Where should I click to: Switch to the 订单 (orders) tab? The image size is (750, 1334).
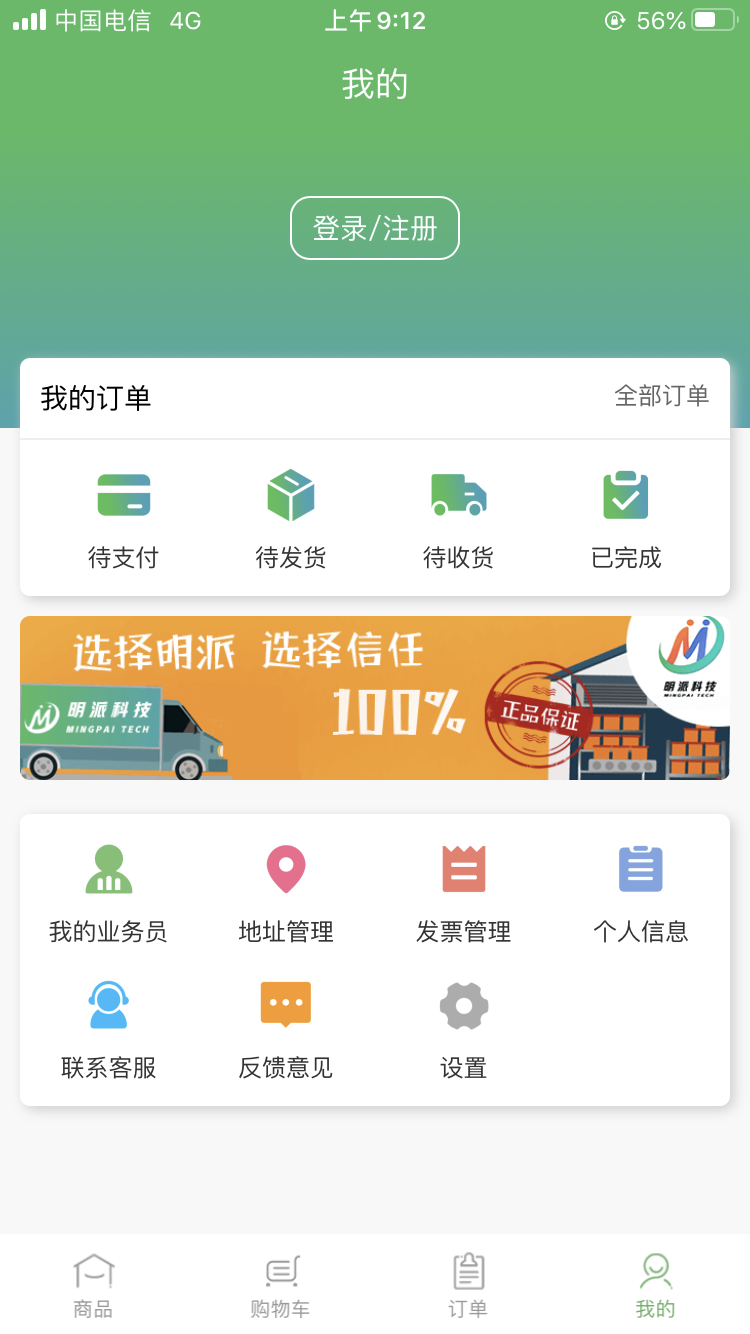[x=467, y=1283]
